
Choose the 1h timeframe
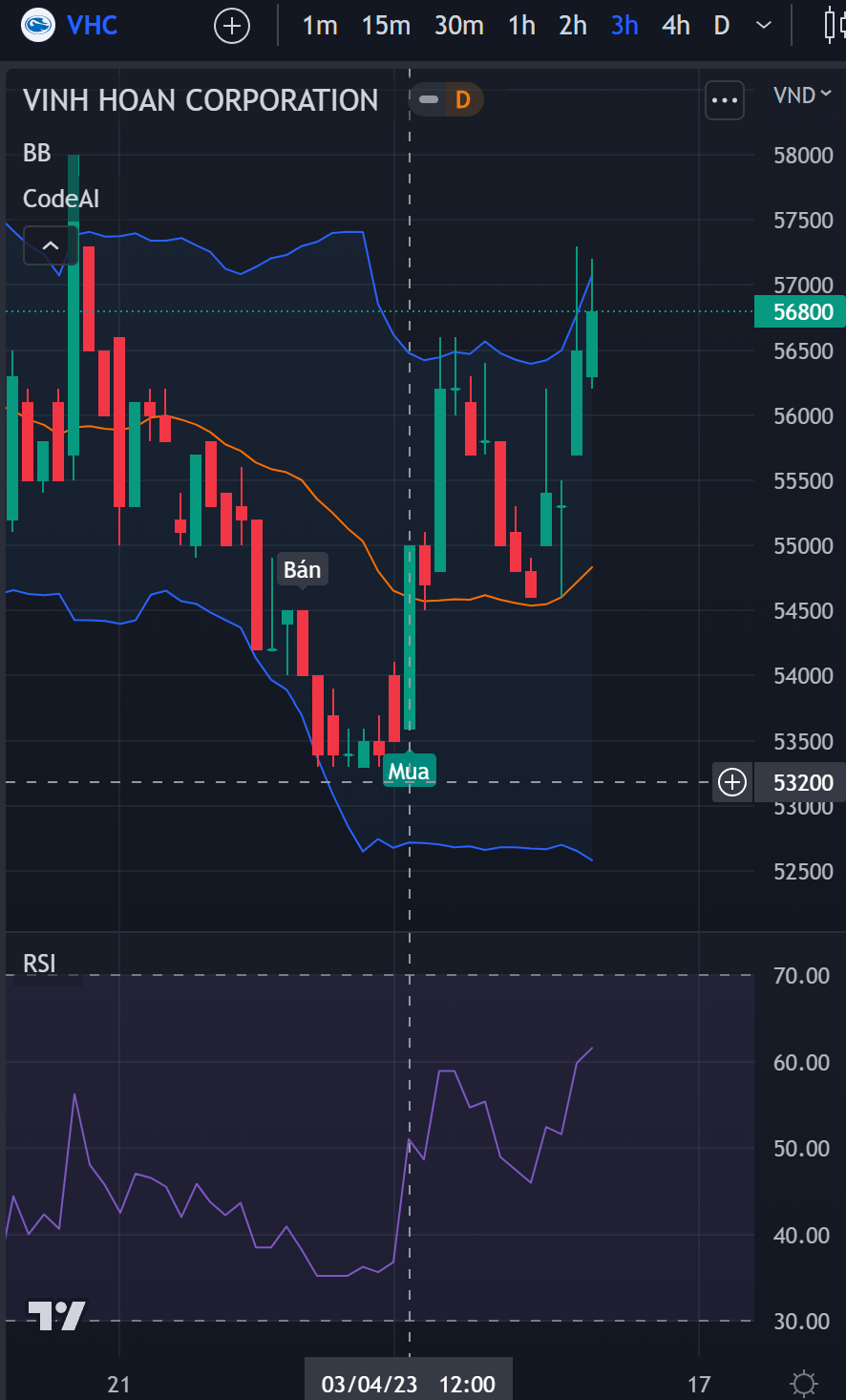pyautogui.click(x=521, y=26)
